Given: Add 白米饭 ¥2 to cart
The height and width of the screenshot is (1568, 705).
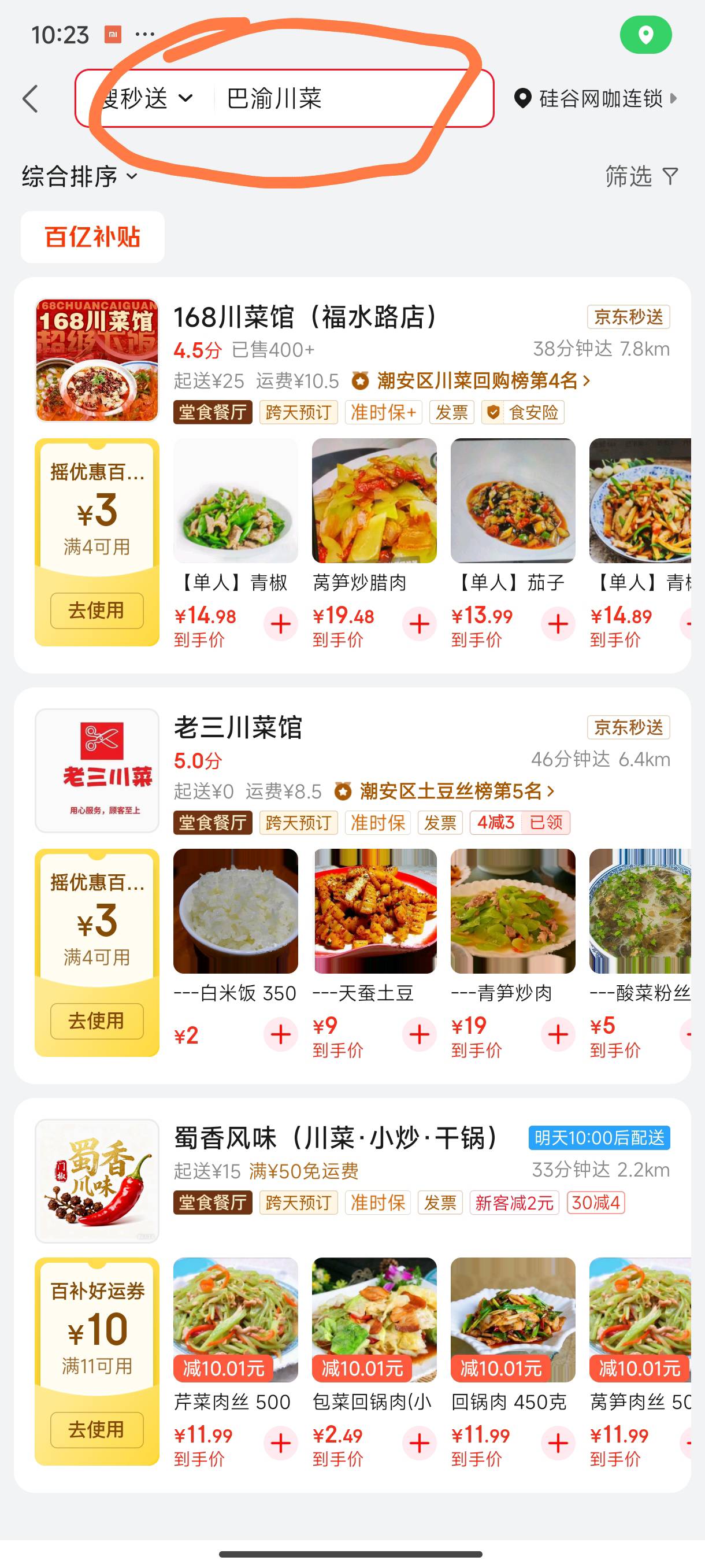Looking at the screenshot, I should 280,1034.
